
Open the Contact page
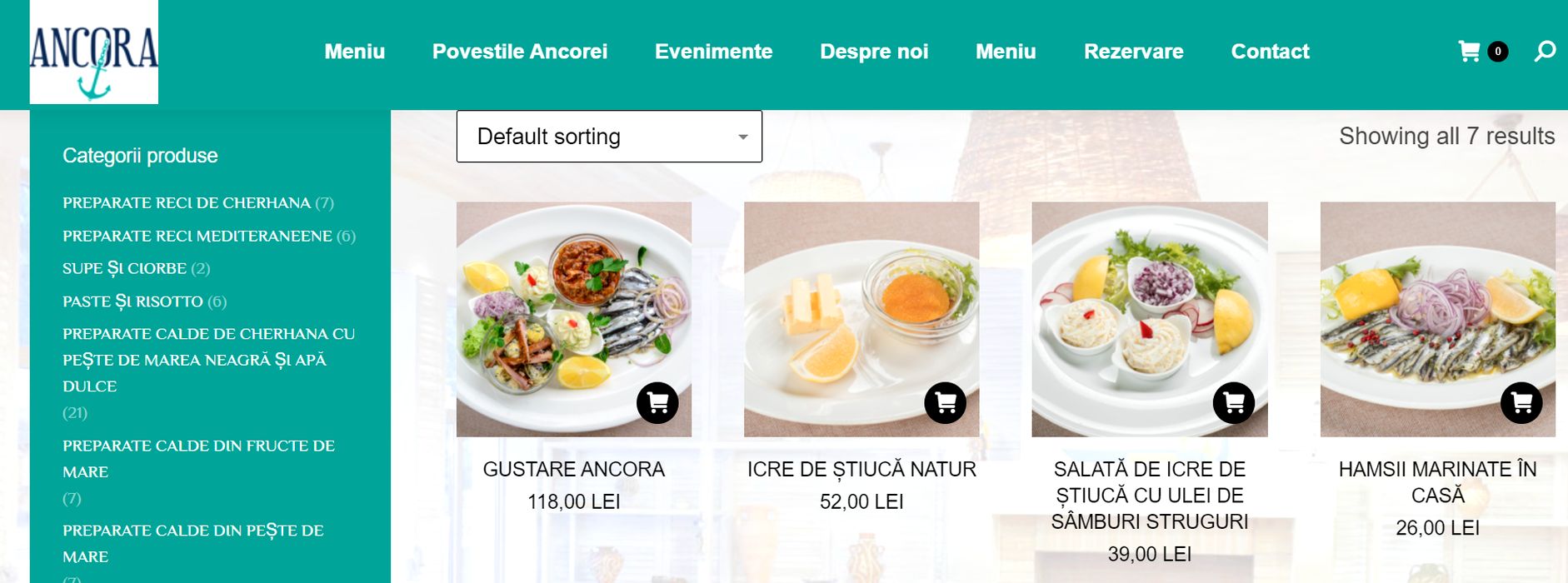point(1270,52)
